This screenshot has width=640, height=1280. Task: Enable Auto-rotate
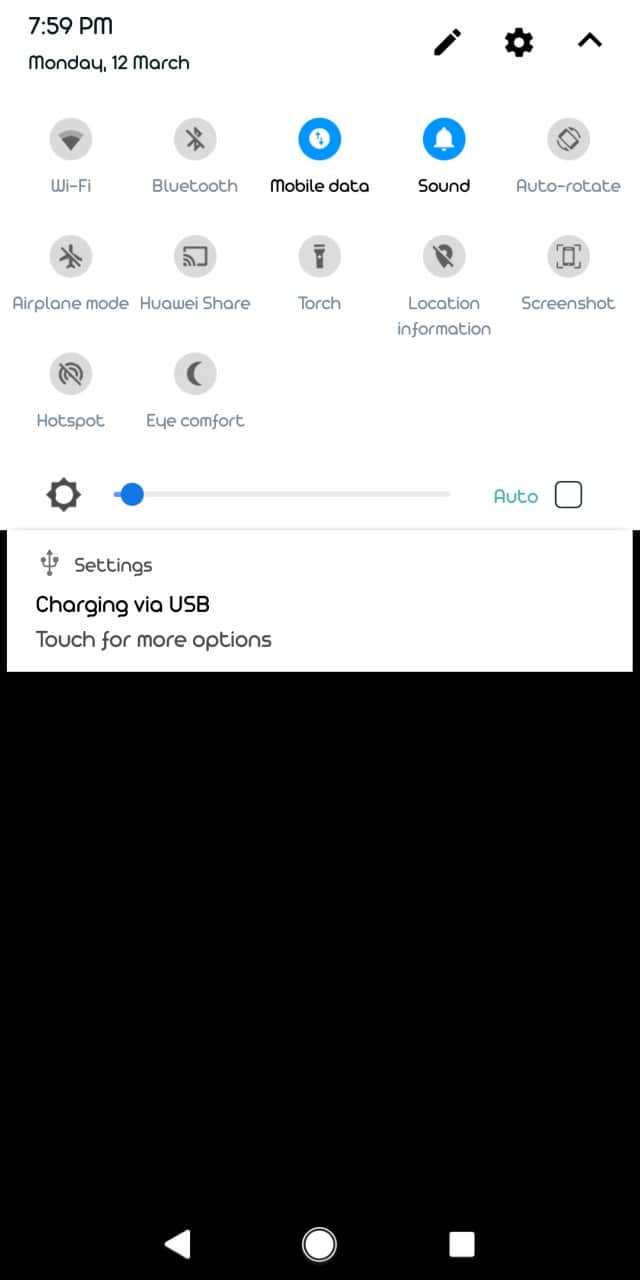click(x=568, y=139)
